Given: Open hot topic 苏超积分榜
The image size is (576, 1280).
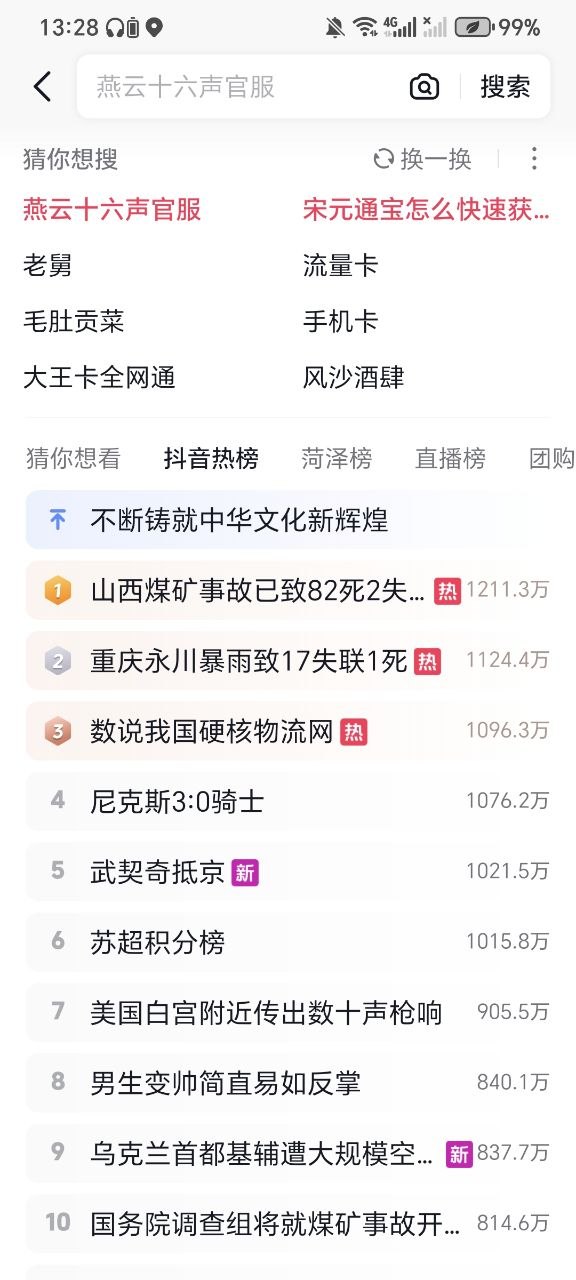Looking at the screenshot, I should coord(288,941).
